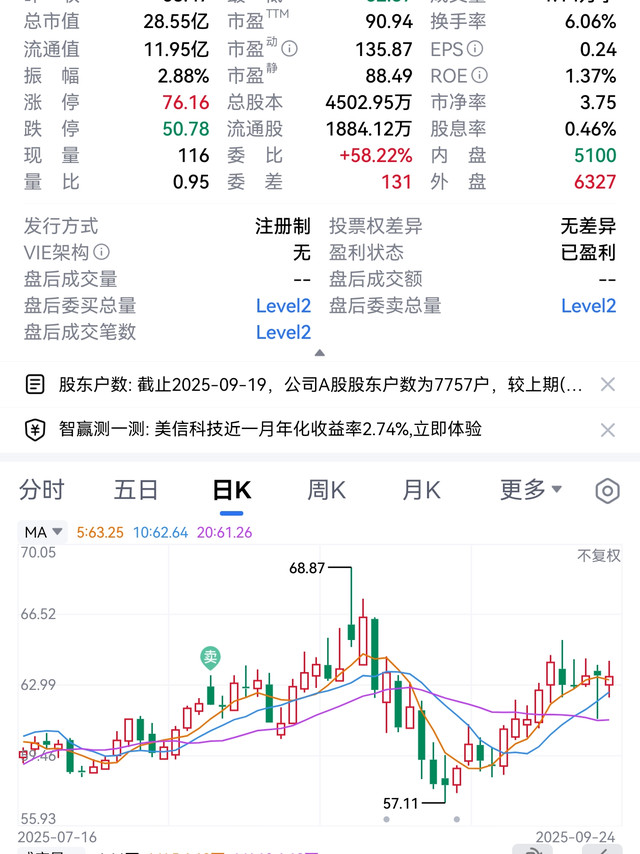Screen dimensions: 640x854
Task: Show info about VIE架构
Action: click(x=101, y=252)
